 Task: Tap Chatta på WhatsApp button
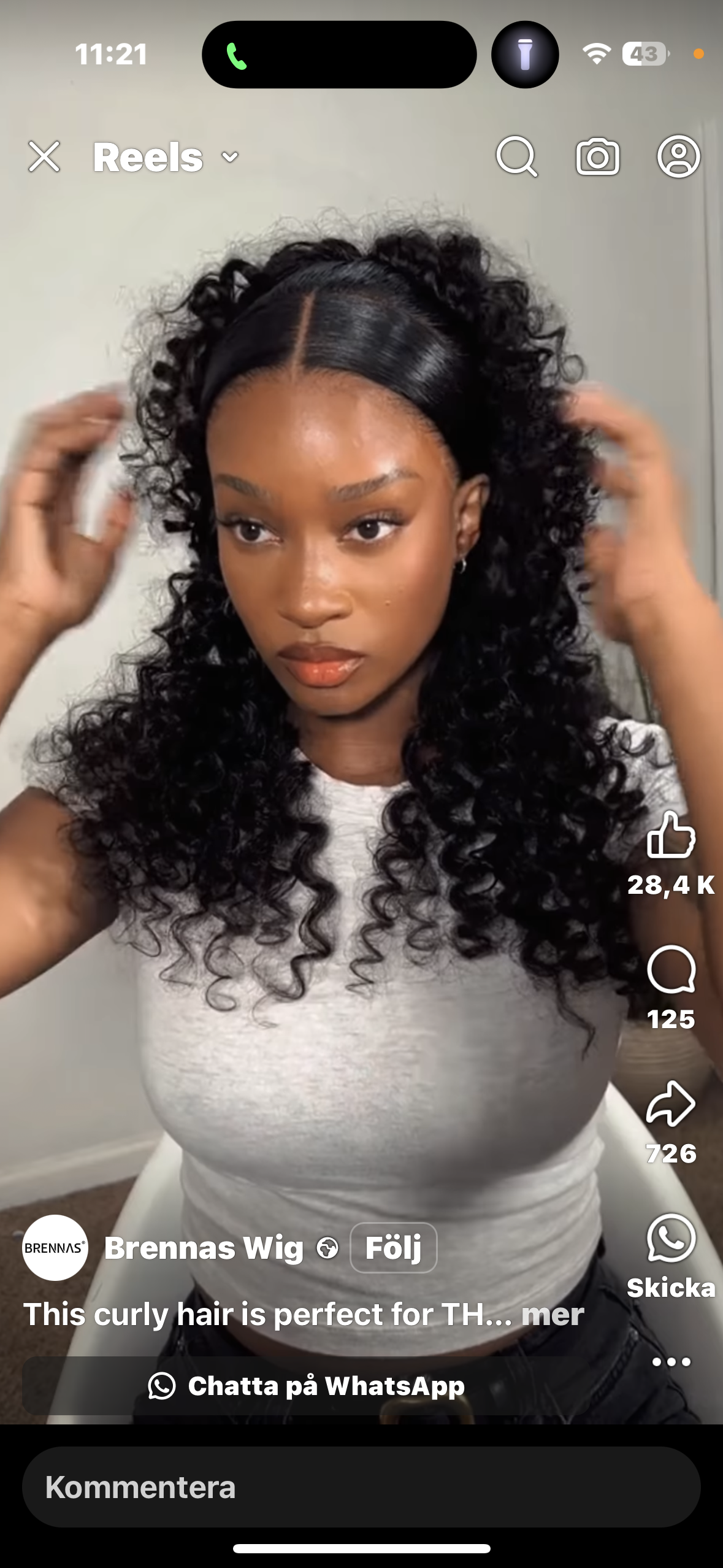(x=307, y=1386)
